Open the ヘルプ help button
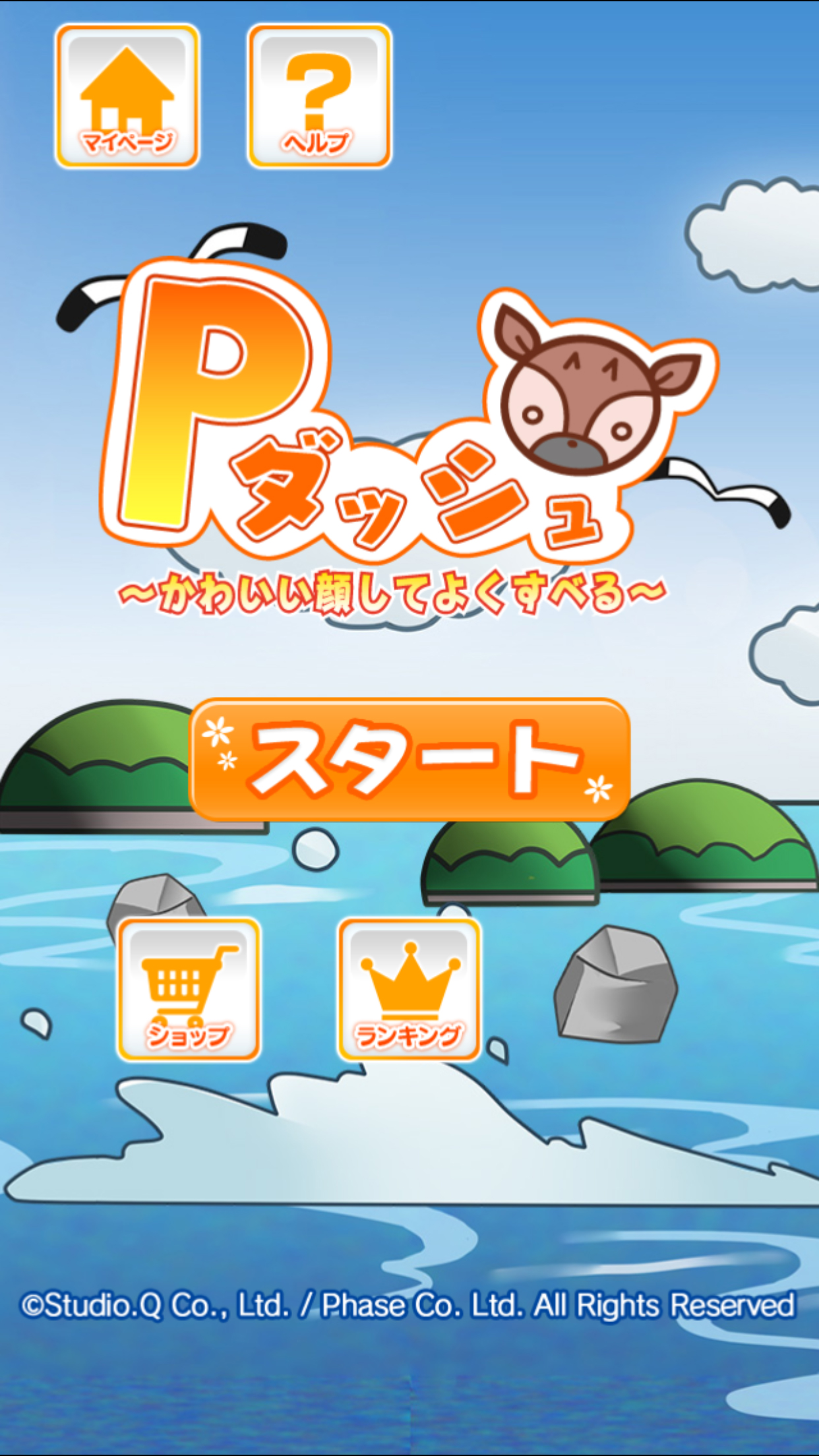 pos(319,96)
